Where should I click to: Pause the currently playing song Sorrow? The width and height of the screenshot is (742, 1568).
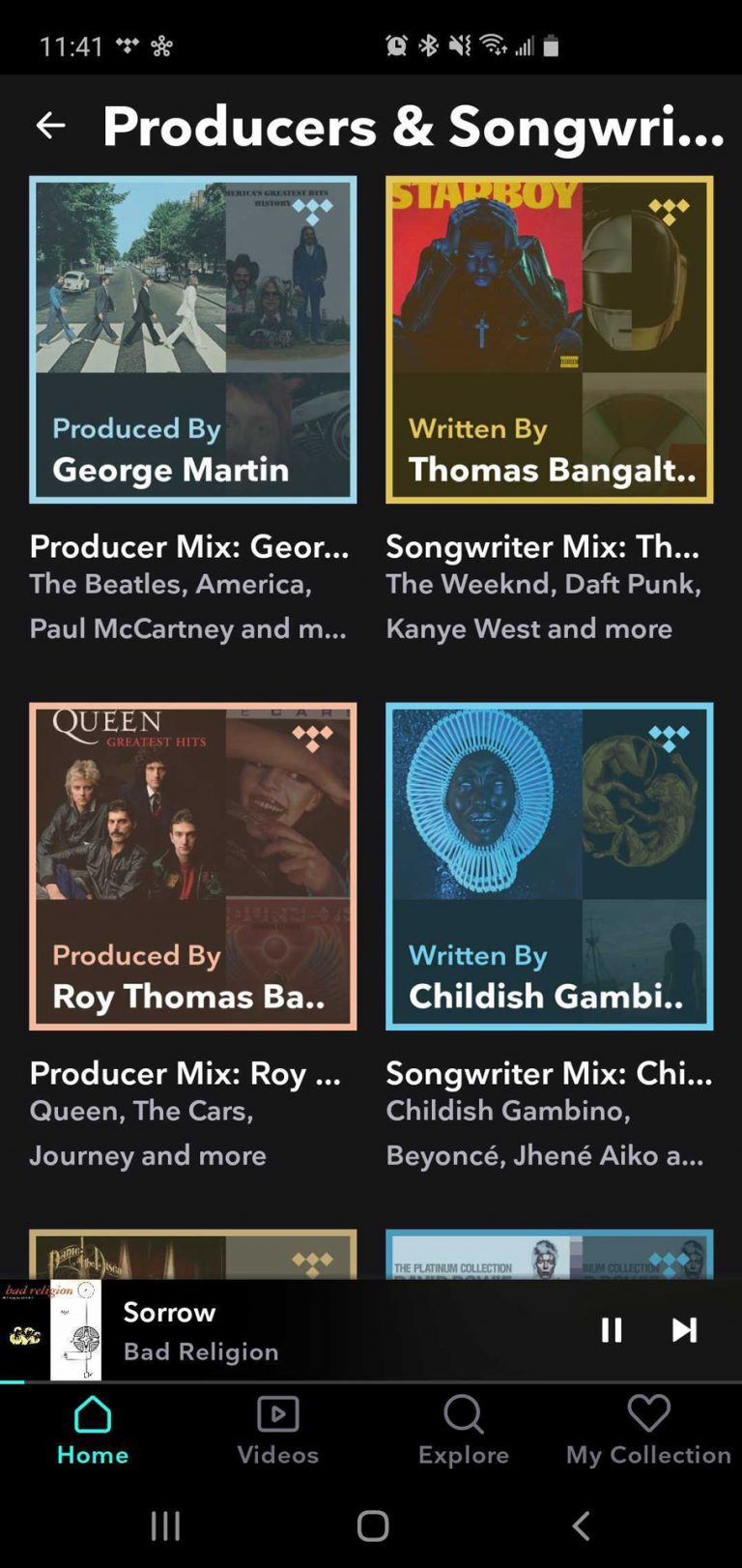(x=612, y=1329)
